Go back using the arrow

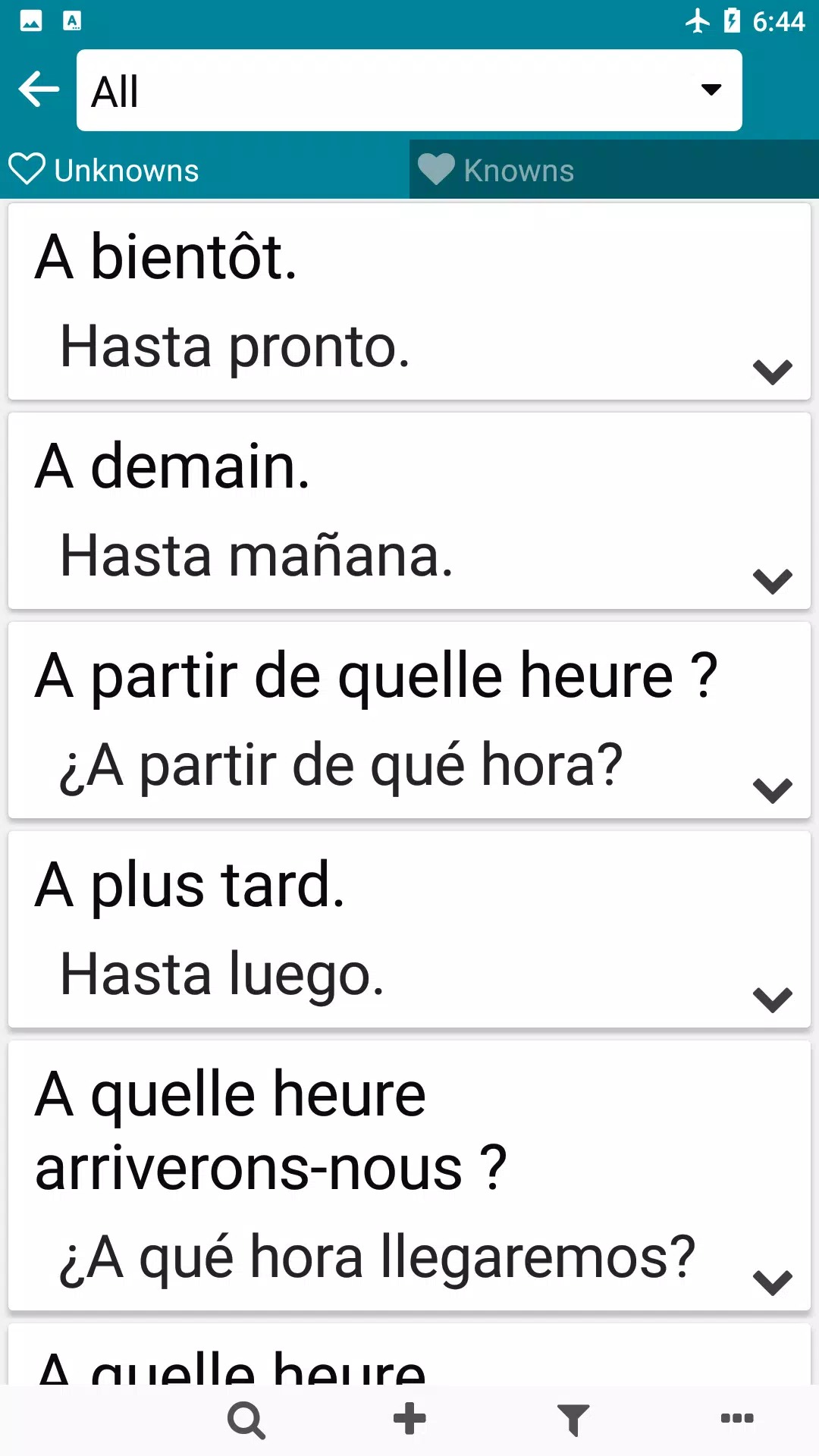39,89
